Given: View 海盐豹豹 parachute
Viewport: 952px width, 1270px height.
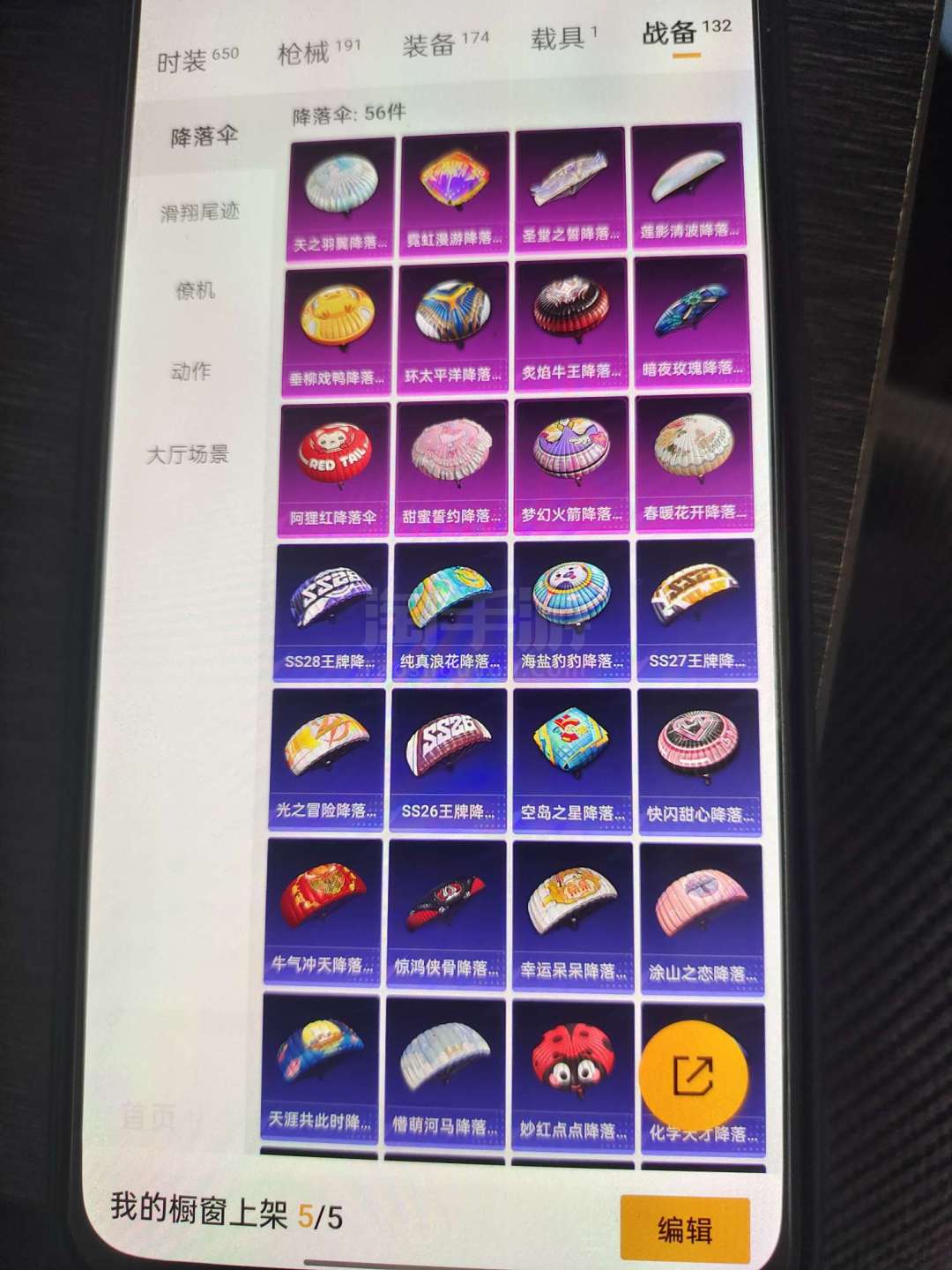Looking at the screenshot, I should click(x=571, y=610).
